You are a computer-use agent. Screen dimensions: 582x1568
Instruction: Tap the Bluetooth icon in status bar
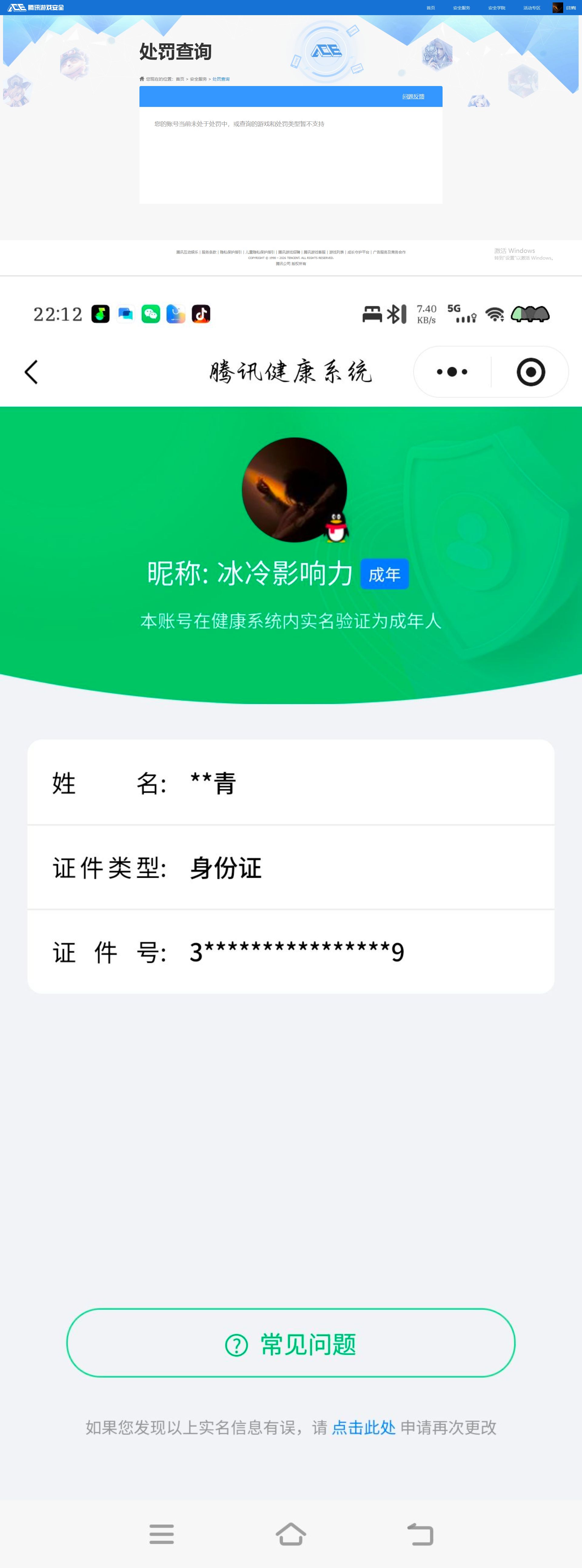pos(394,313)
